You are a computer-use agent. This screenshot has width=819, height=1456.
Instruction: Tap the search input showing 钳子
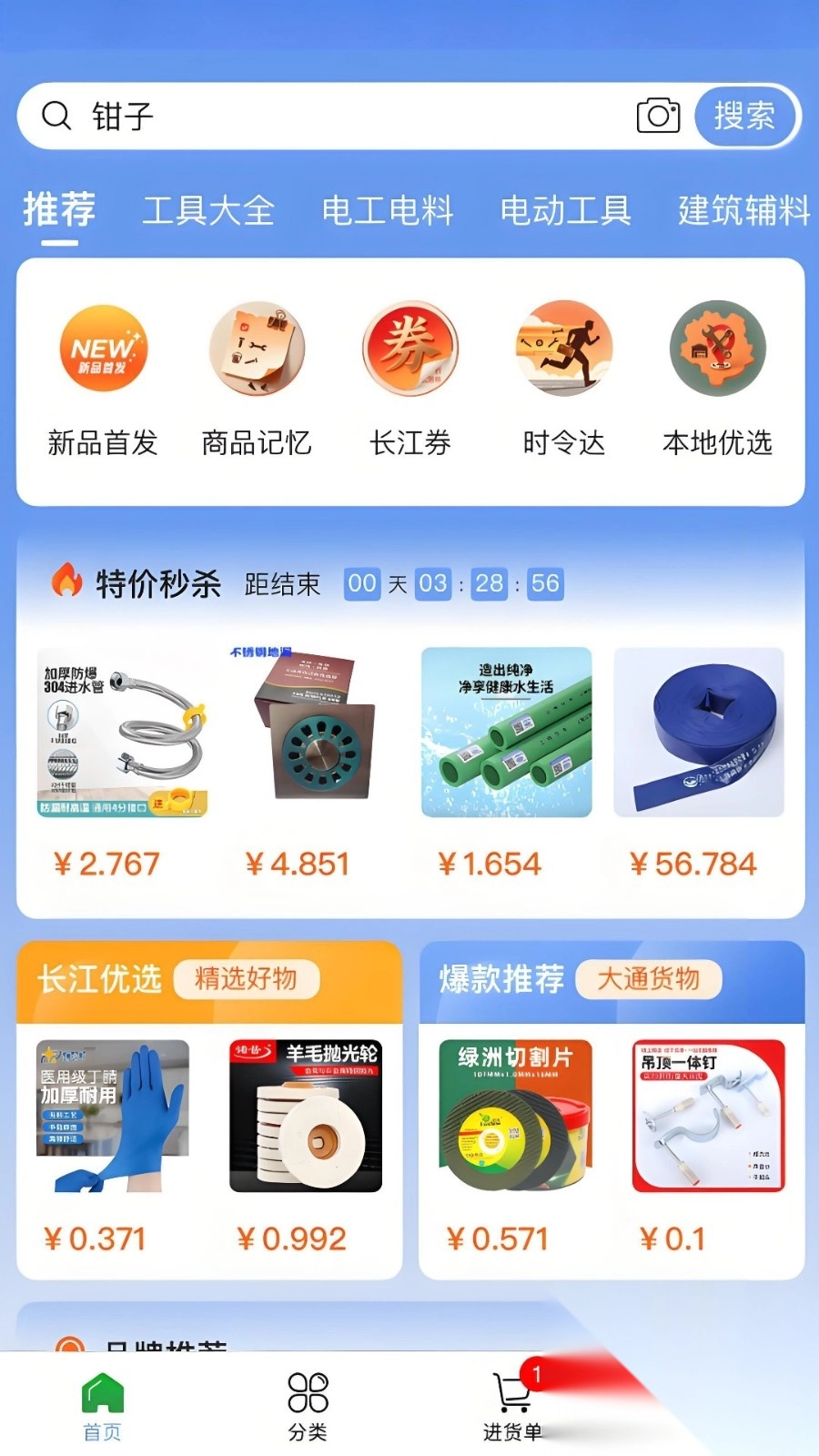pyautogui.click(x=273, y=116)
